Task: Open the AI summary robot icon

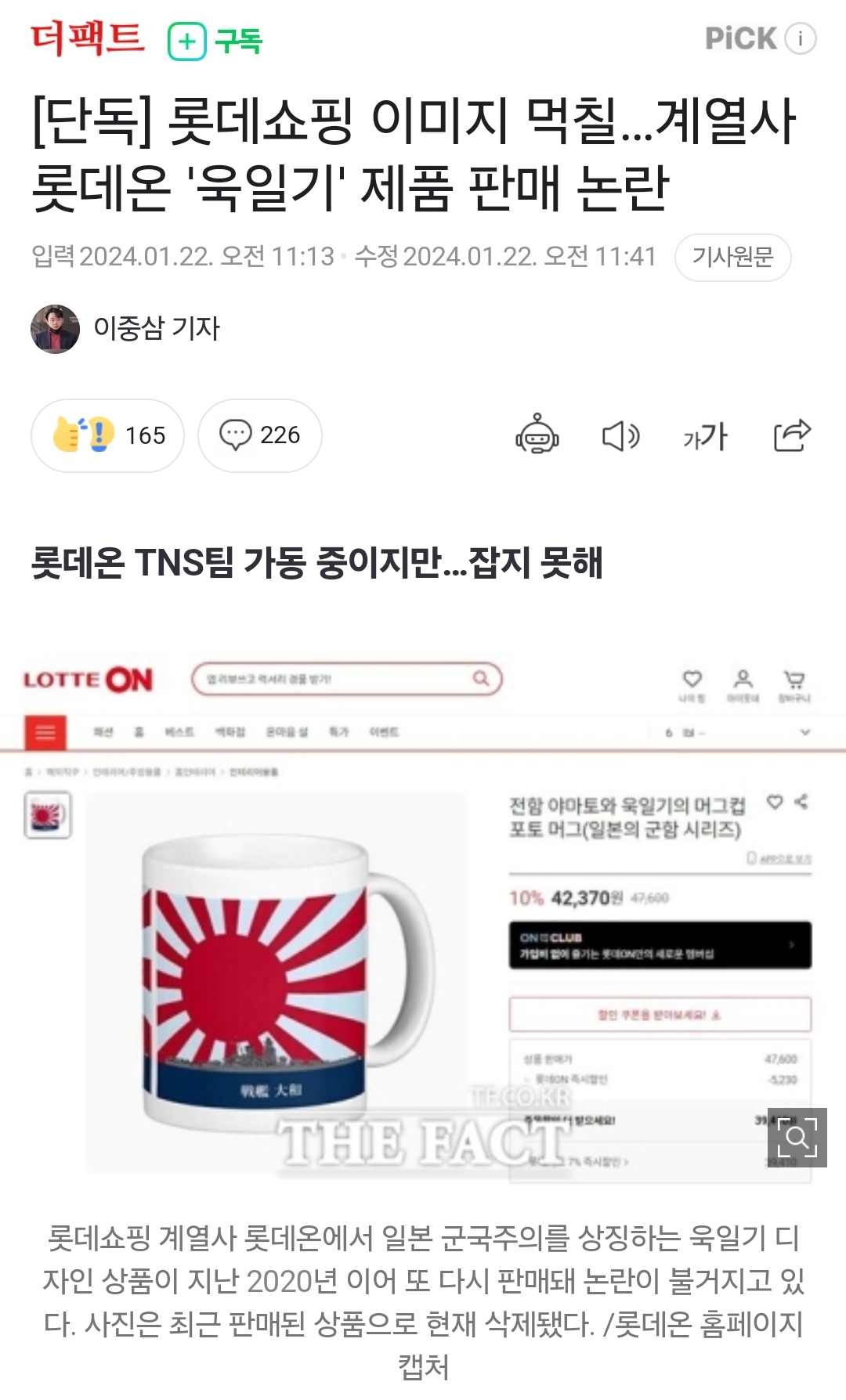Action: pyautogui.click(x=537, y=435)
